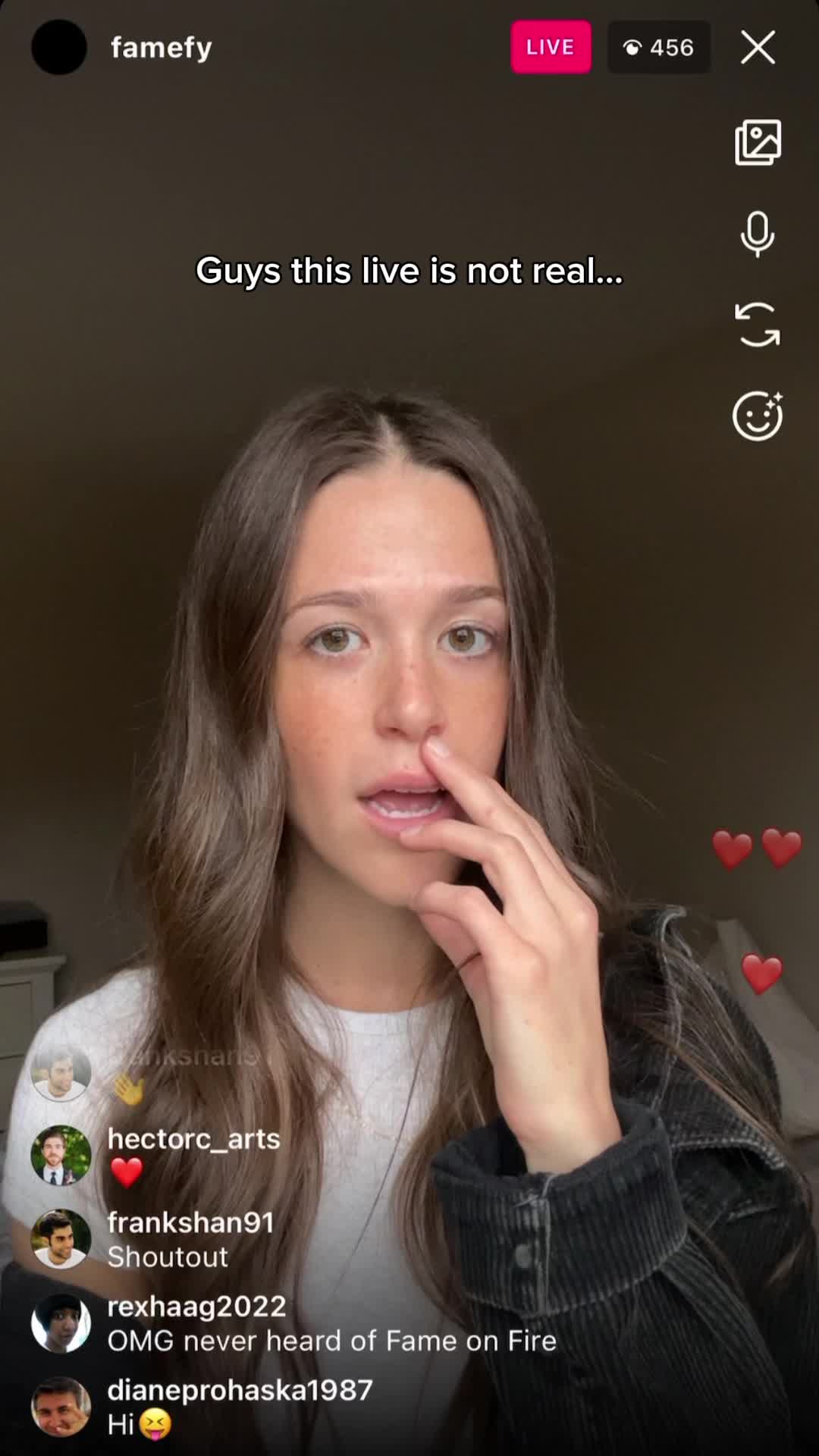Open face effects and filters

(x=757, y=416)
